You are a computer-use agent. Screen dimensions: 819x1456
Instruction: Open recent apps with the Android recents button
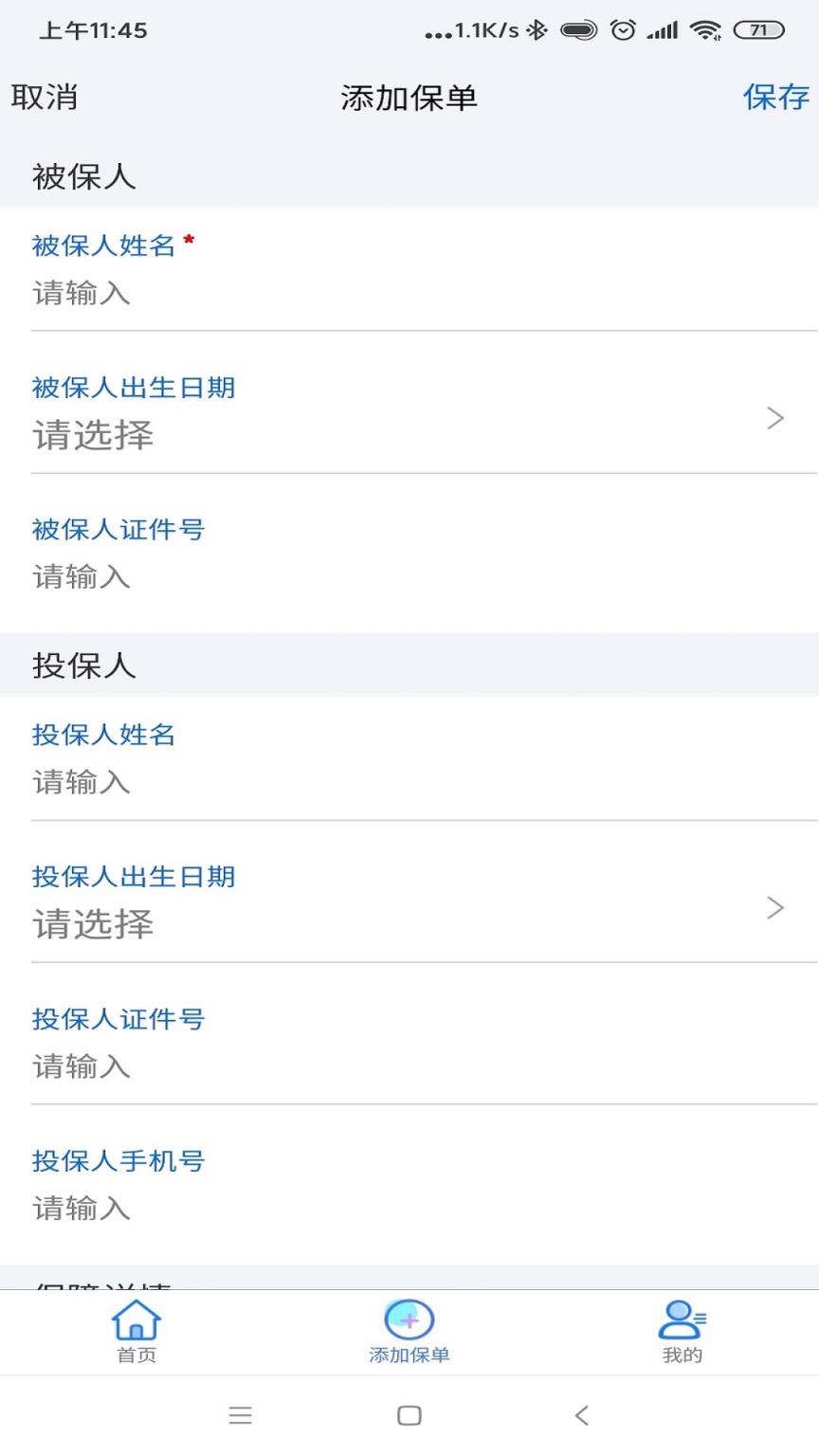241,1414
